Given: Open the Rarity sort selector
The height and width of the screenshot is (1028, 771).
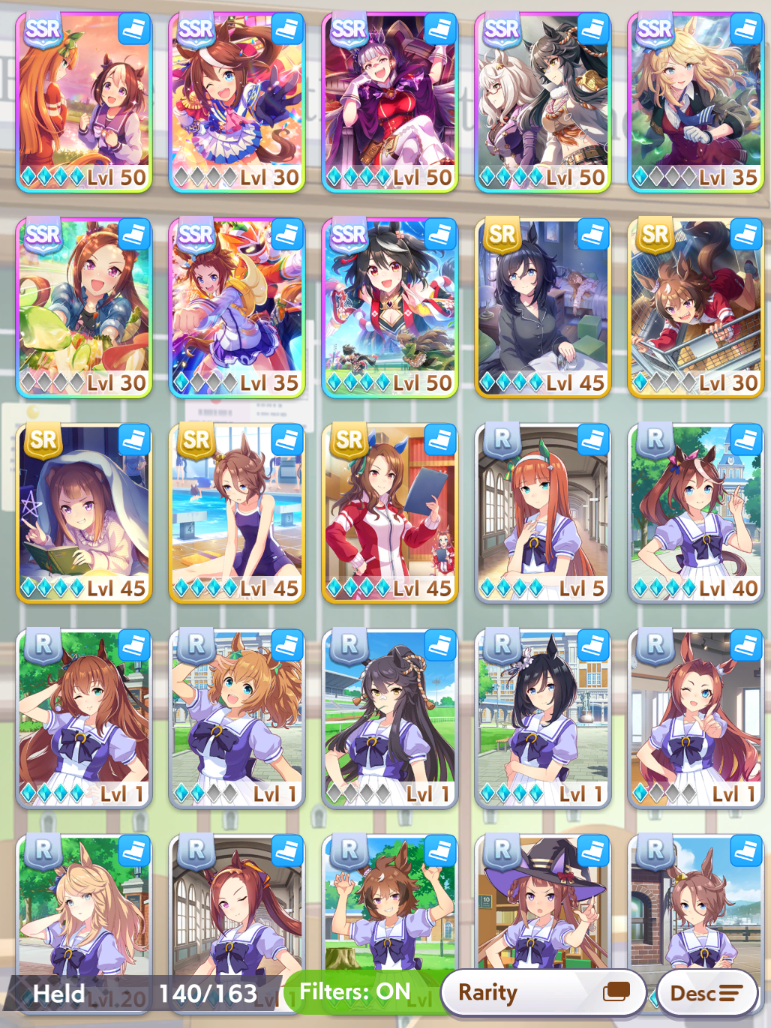Looking at the screenshot, I should click(x=544, y=992).
